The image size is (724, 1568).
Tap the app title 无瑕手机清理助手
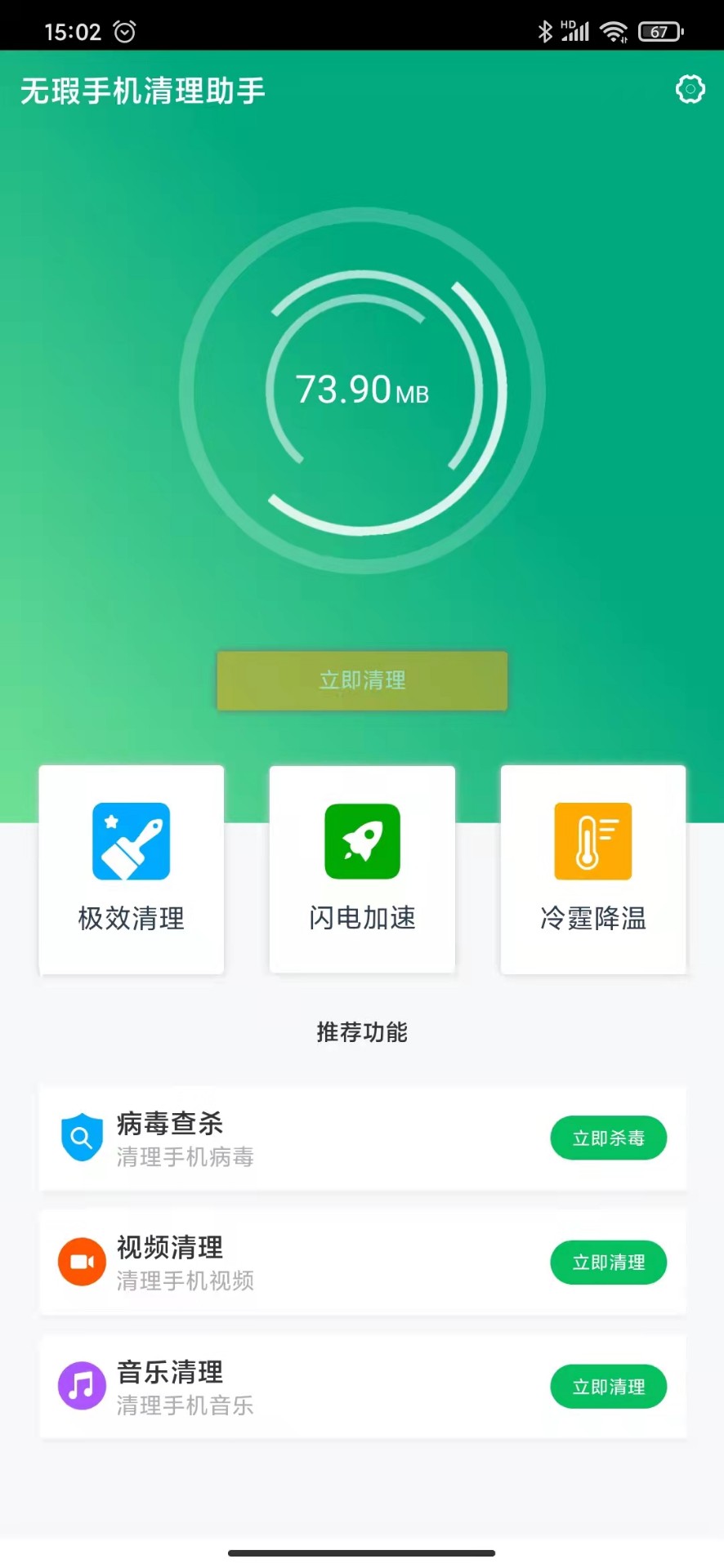point(143,91)
